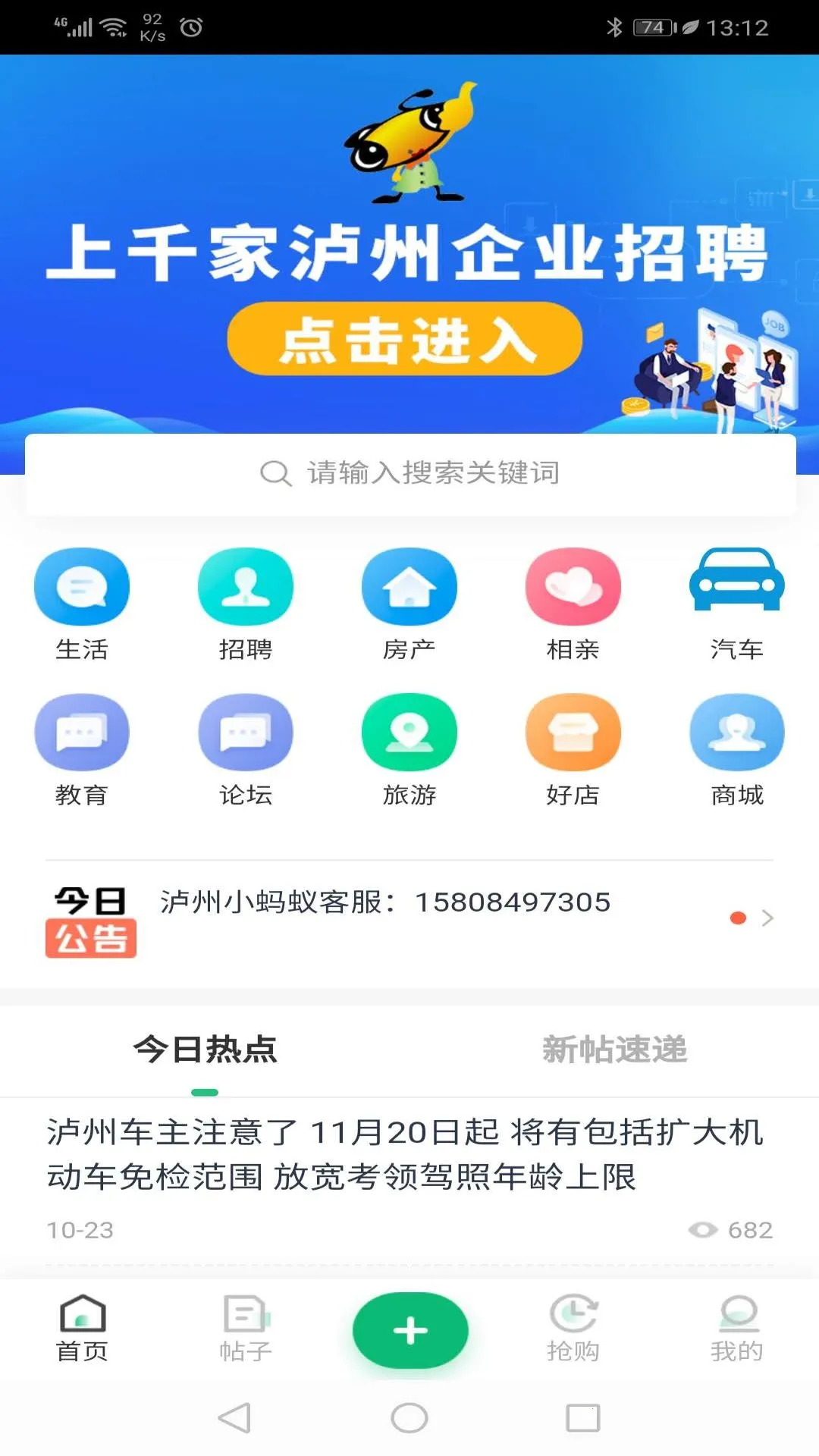This screenshot has width=819, height=1456.
Task: Open the 生活 (Life) section icon
Action: tap(82, 588)
